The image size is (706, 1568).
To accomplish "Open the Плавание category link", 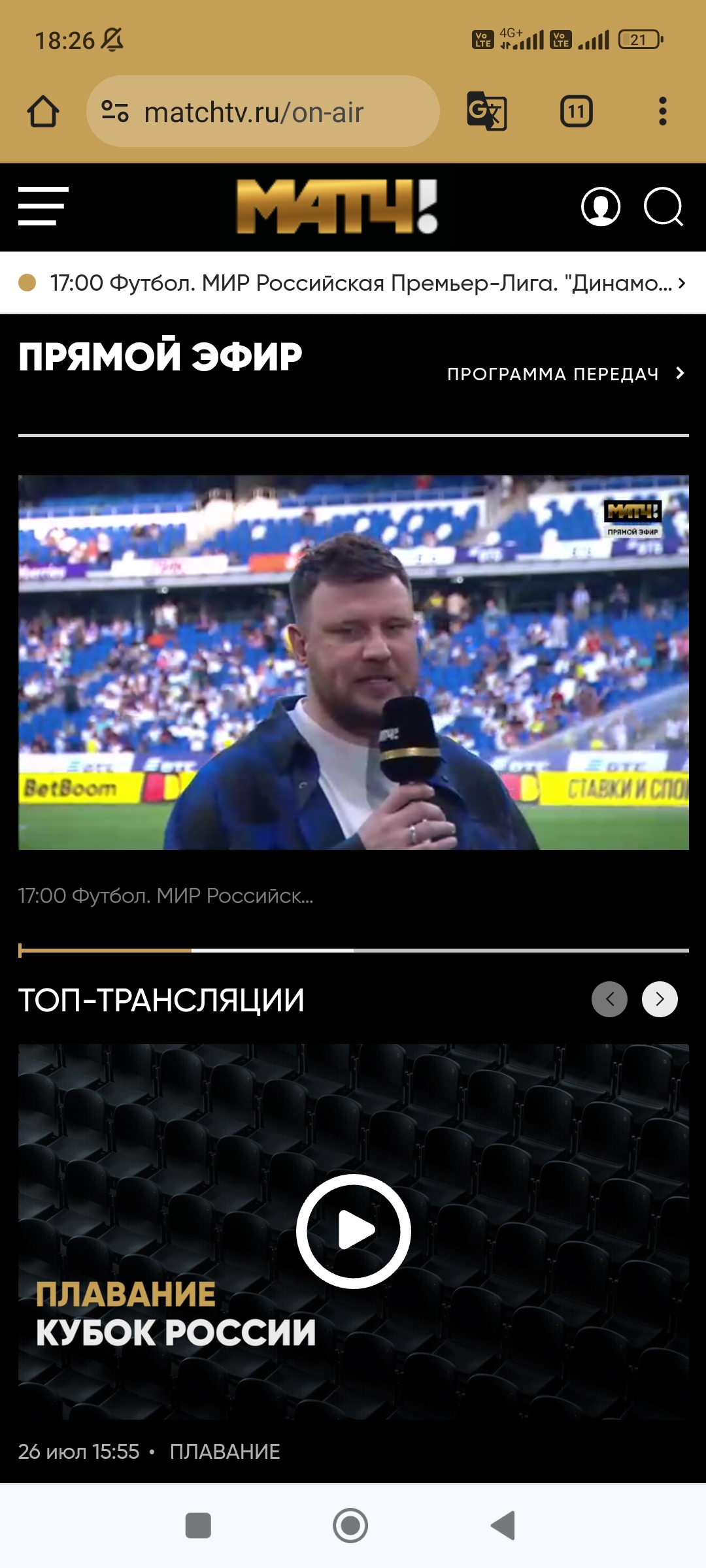I will [x=225, y=1452].
